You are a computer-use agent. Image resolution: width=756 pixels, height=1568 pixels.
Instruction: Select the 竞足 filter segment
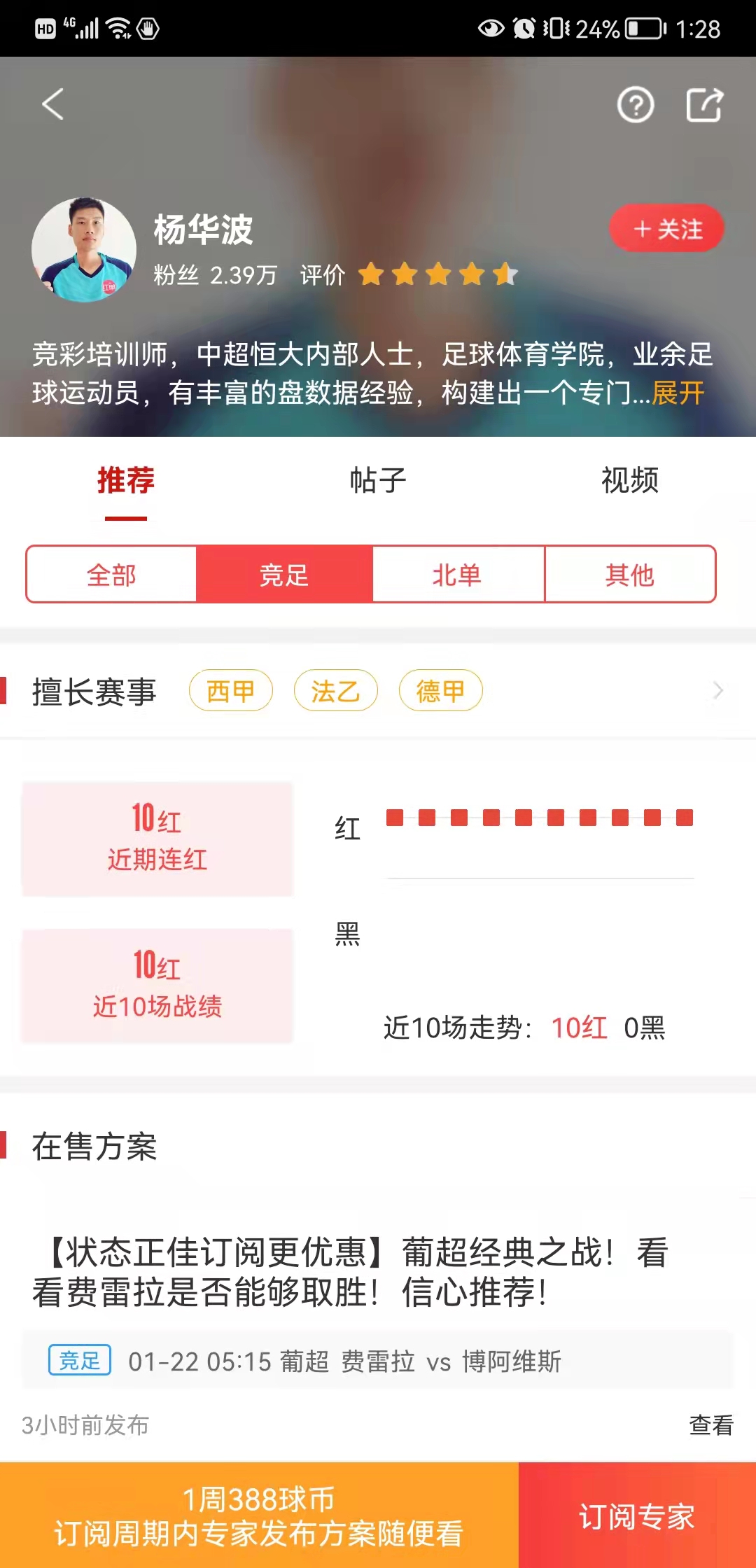[284, 575]
